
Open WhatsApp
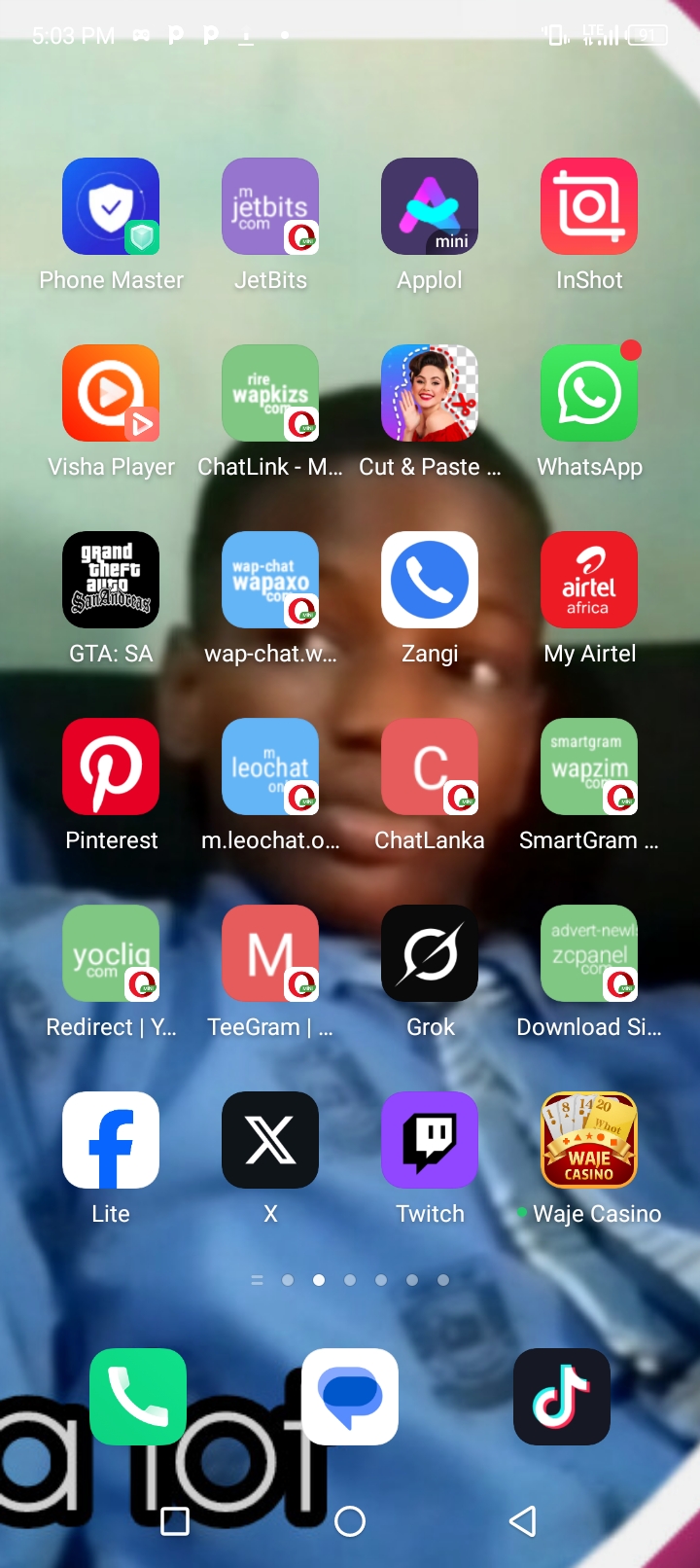point(589,394)
